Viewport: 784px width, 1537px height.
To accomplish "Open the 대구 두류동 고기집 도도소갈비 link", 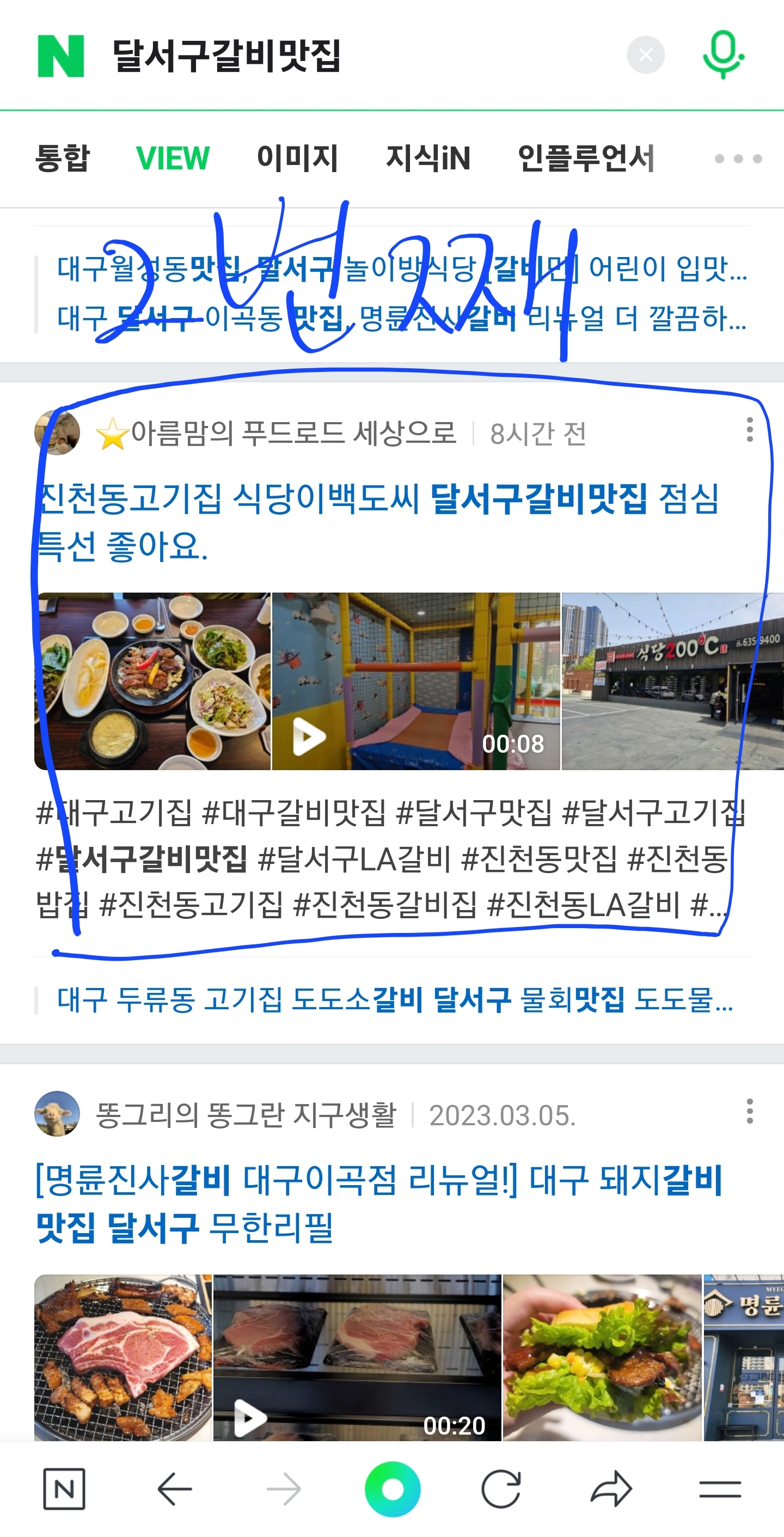I will click(394, 999).
